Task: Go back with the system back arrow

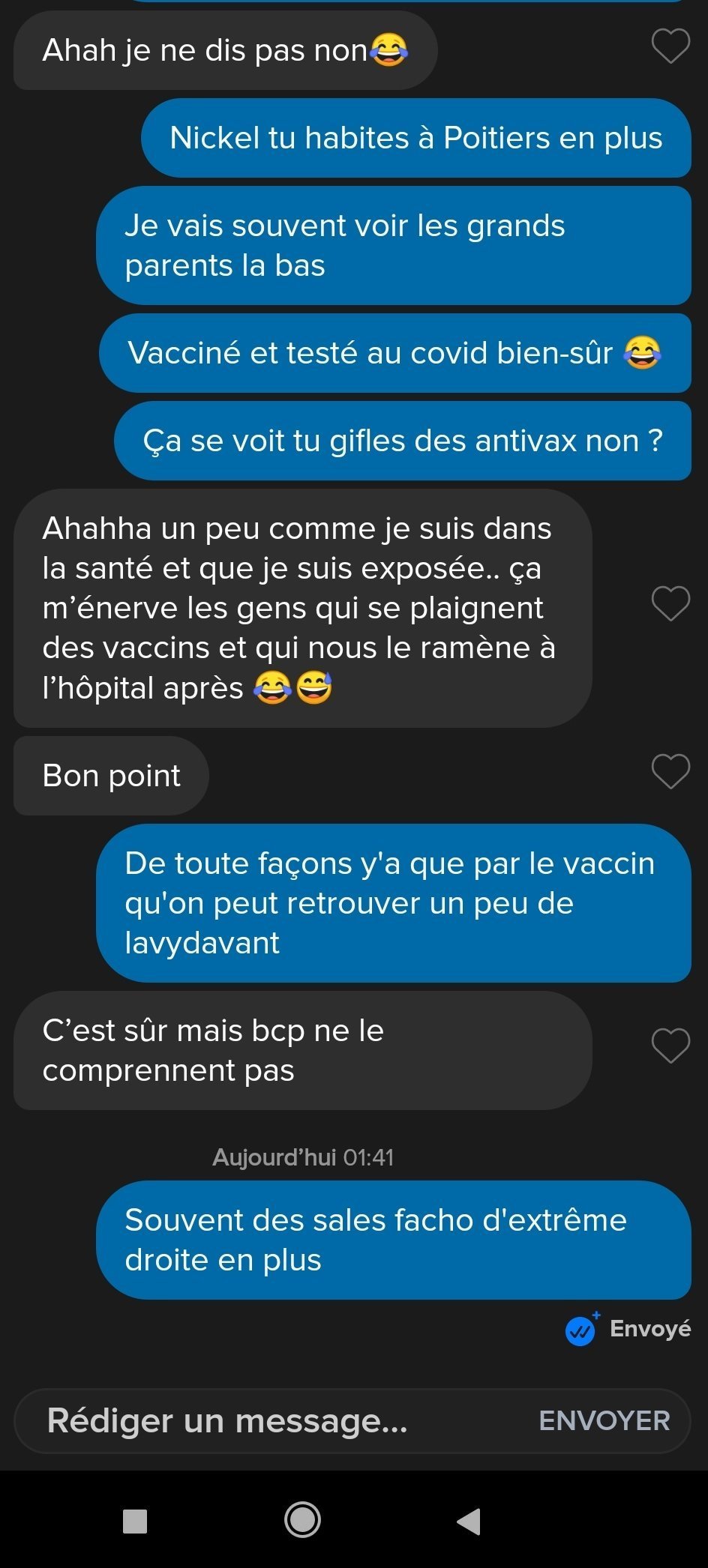Action: point(469,1521)
